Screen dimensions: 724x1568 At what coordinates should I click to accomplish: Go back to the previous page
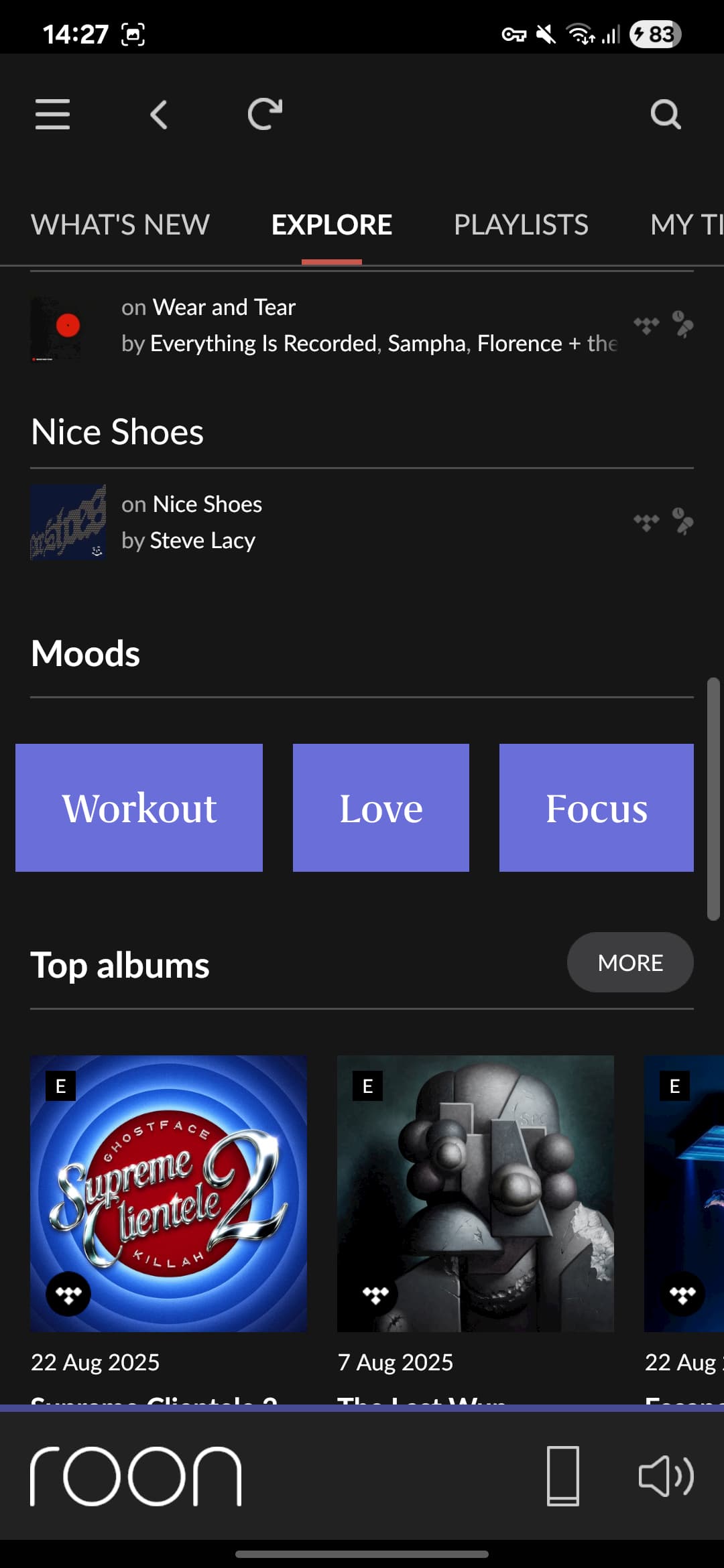(x=158, y=115)
